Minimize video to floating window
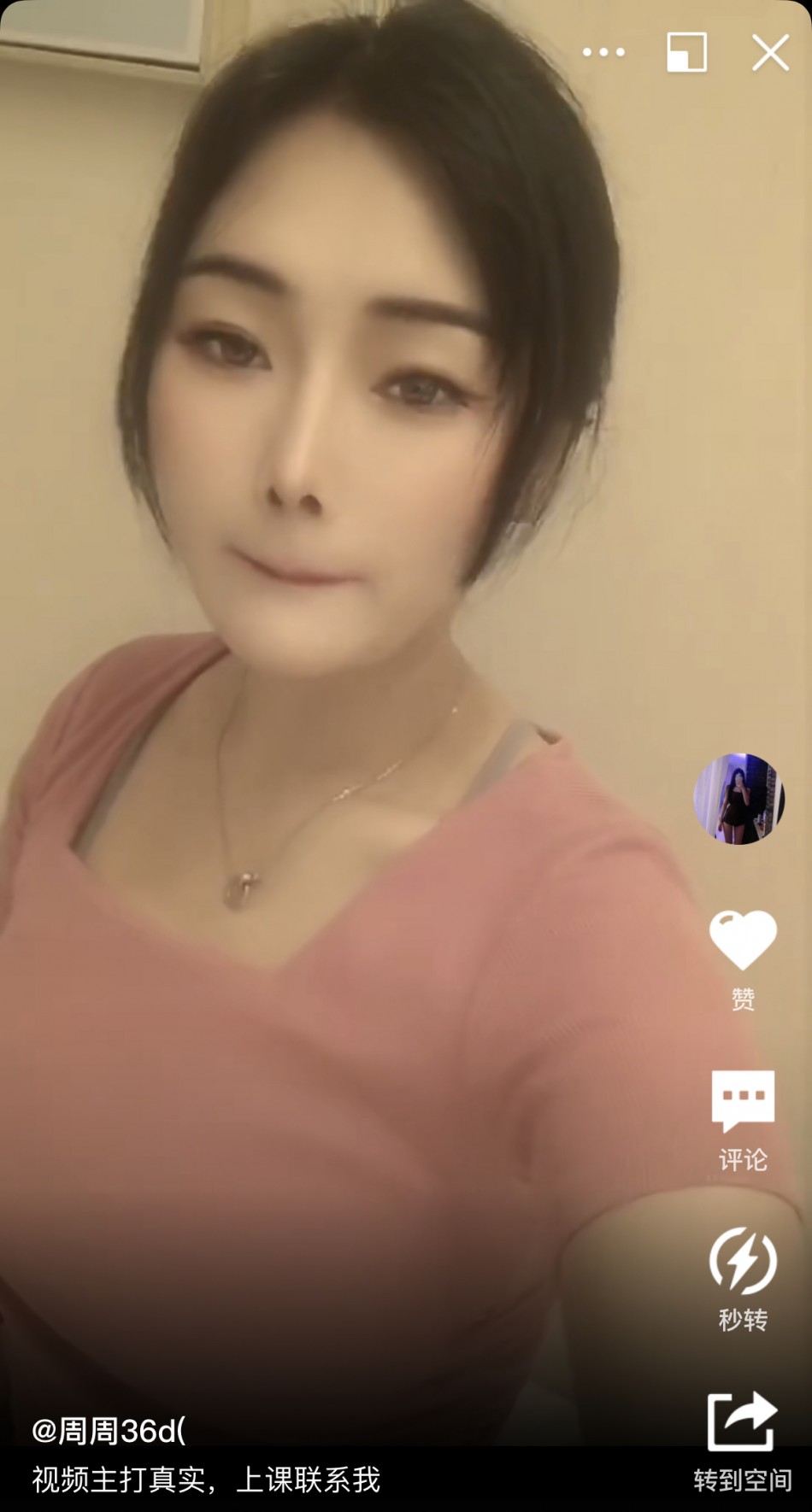Screen dimensions: 812x1512 pos(686,52)
